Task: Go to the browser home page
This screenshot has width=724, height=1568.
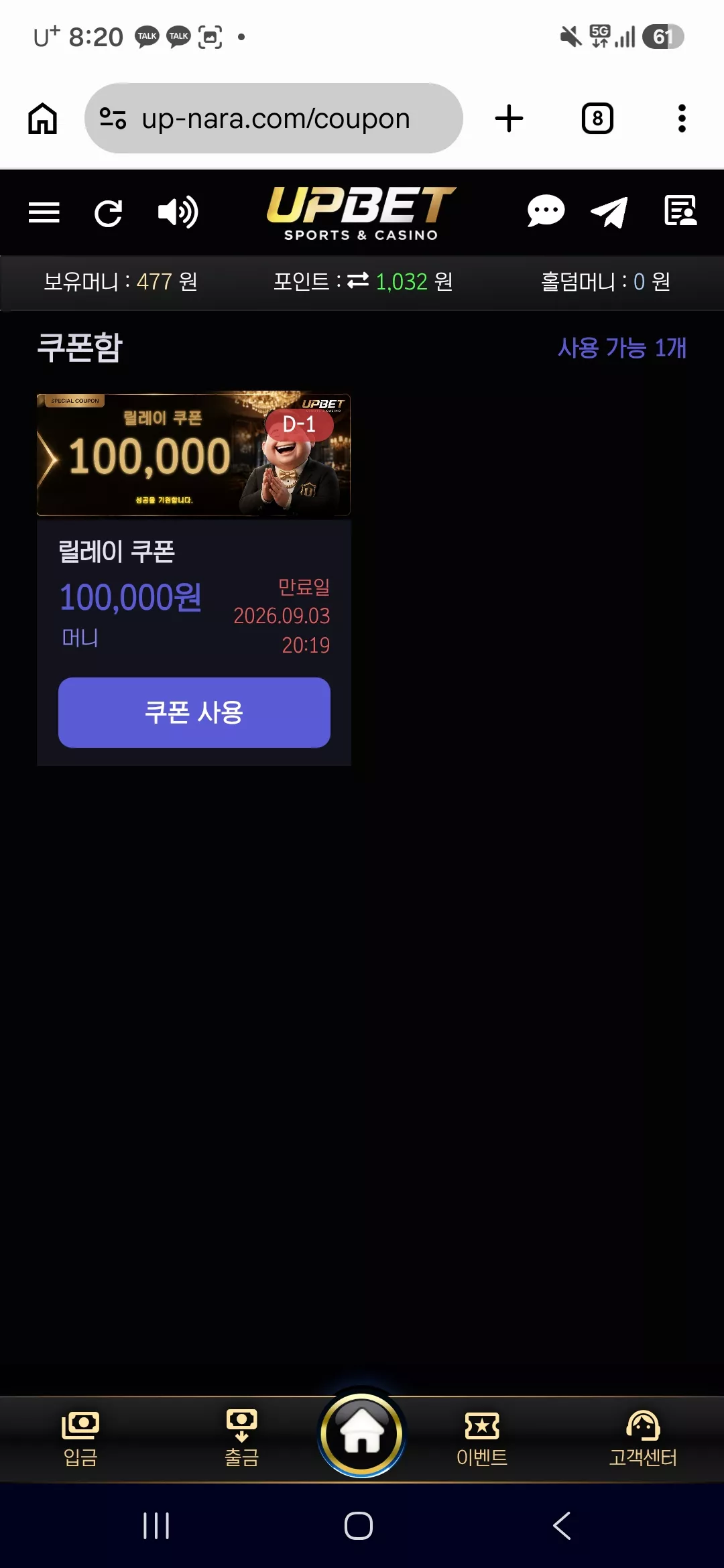Action: (x=42, y=119)
